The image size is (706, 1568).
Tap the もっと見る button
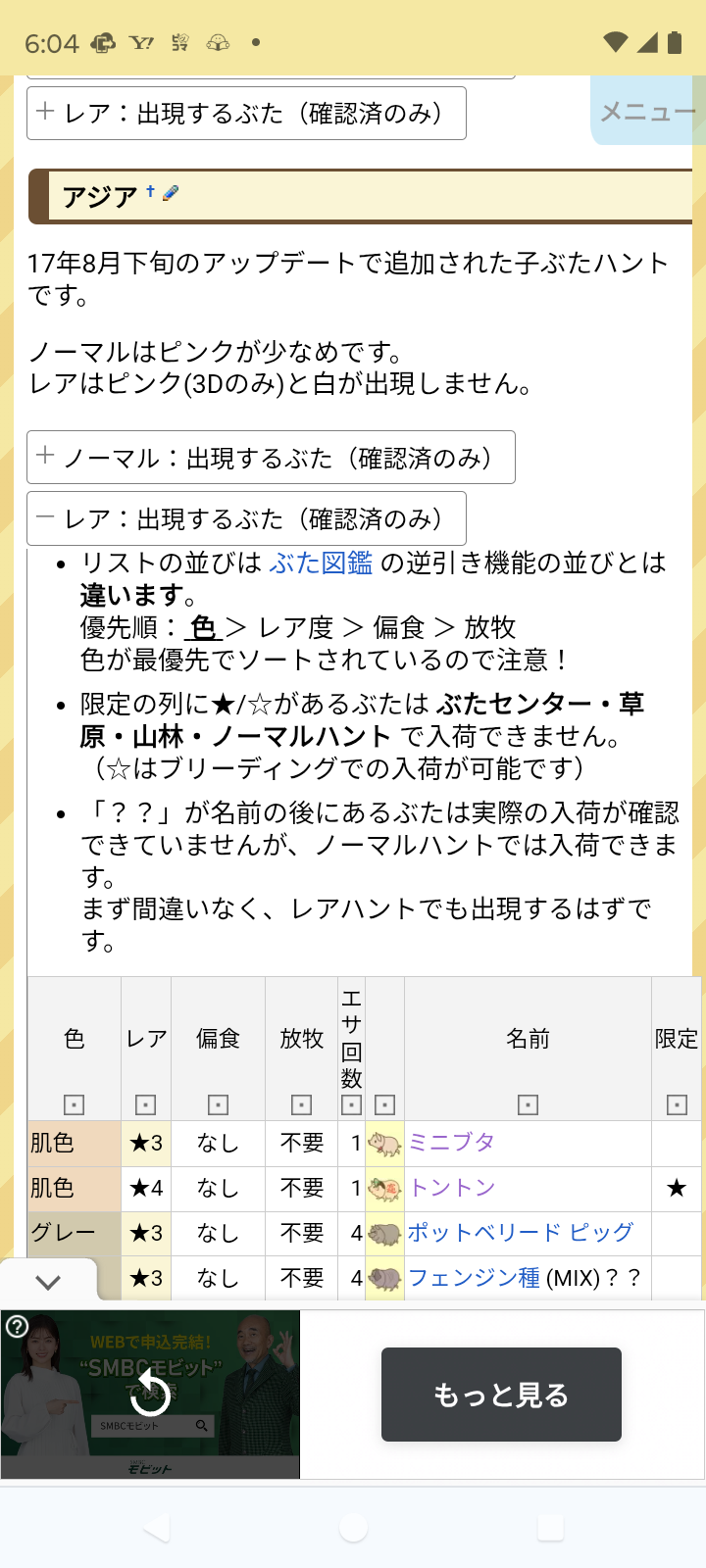click(x=501, y=1395)
